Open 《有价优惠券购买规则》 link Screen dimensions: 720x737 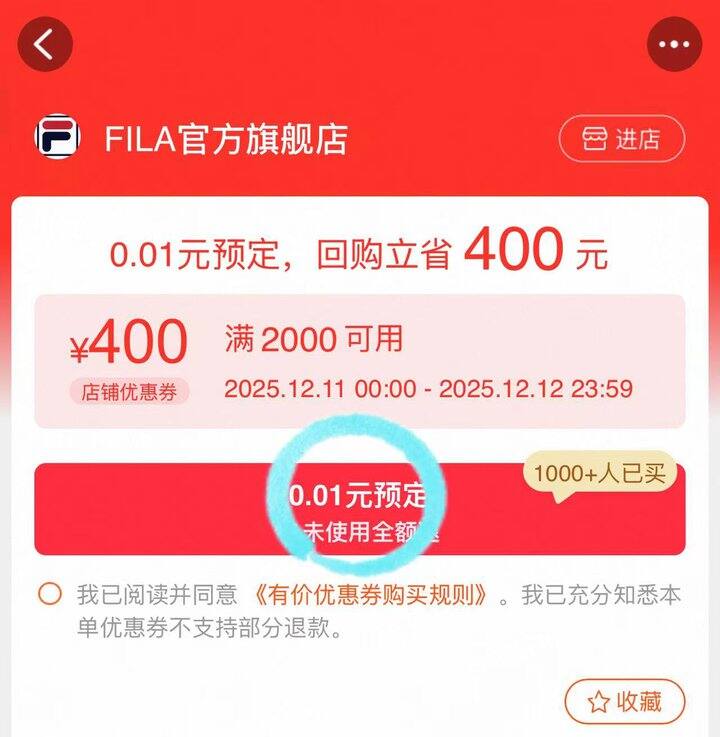(371, 595)
